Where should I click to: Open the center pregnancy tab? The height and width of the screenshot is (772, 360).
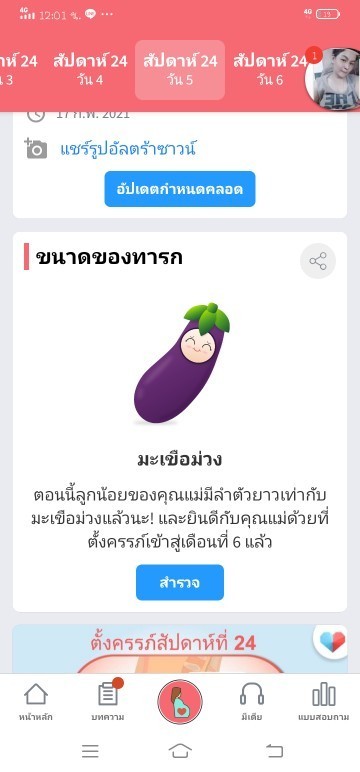[180, 702]
